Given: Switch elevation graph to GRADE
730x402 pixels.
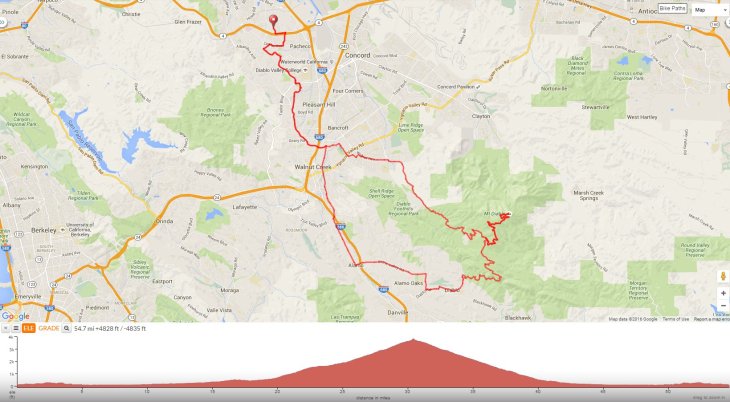Looking at the screenshot, I should (x=49, y=328).
